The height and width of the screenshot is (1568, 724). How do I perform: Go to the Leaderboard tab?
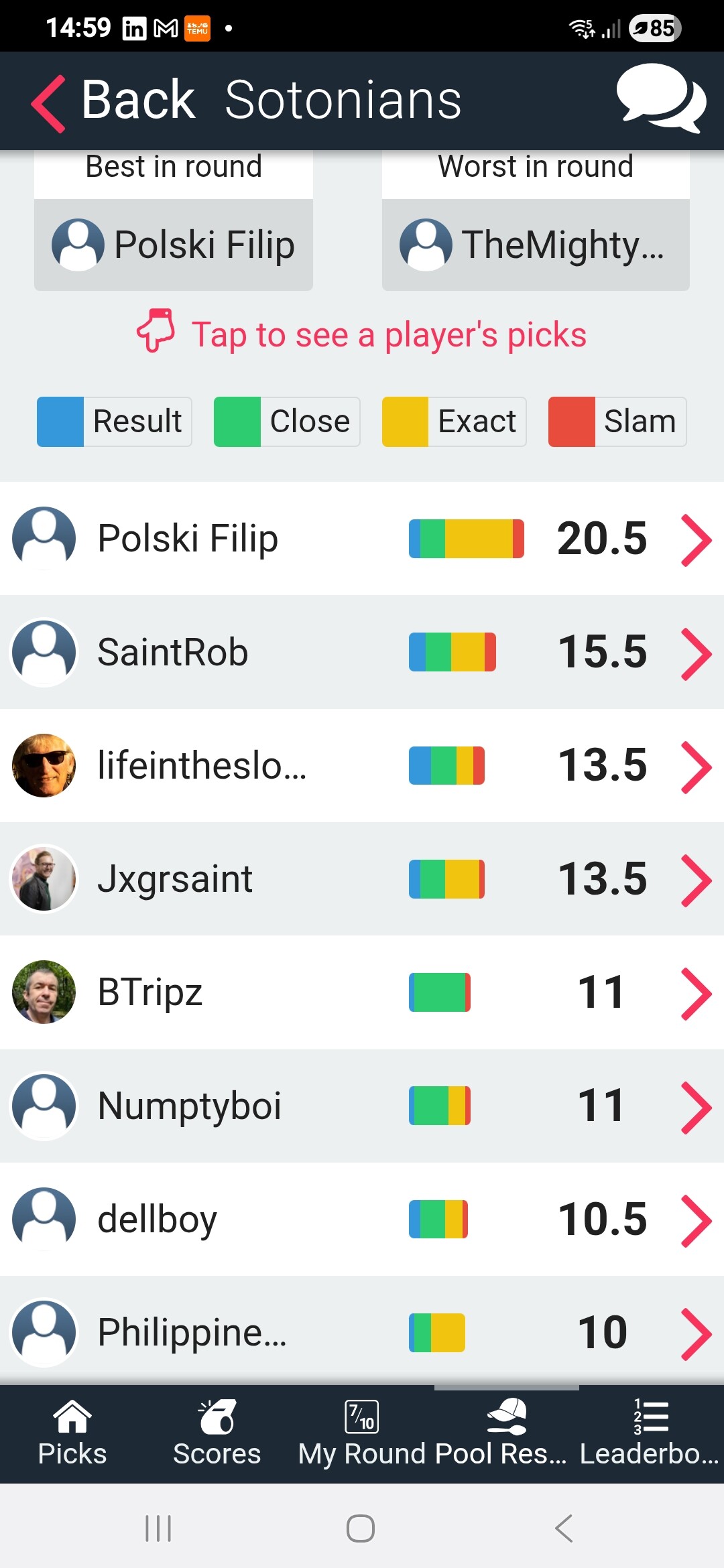click(x=650, y=1434)
